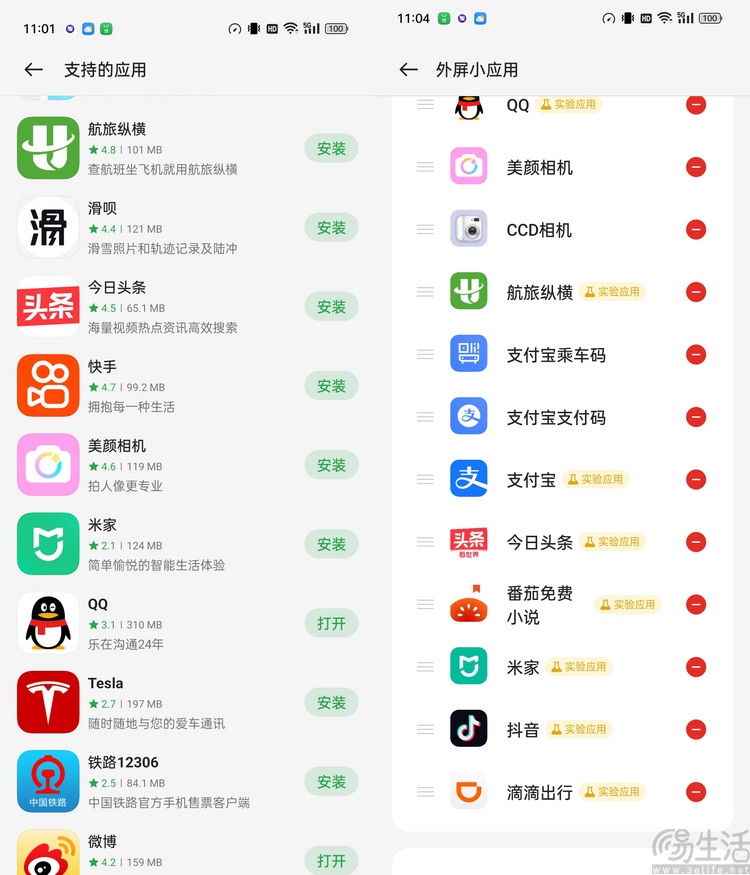This screenshot has width=750, height=875.
Task: Install the 米家 app
Action: 331,544
